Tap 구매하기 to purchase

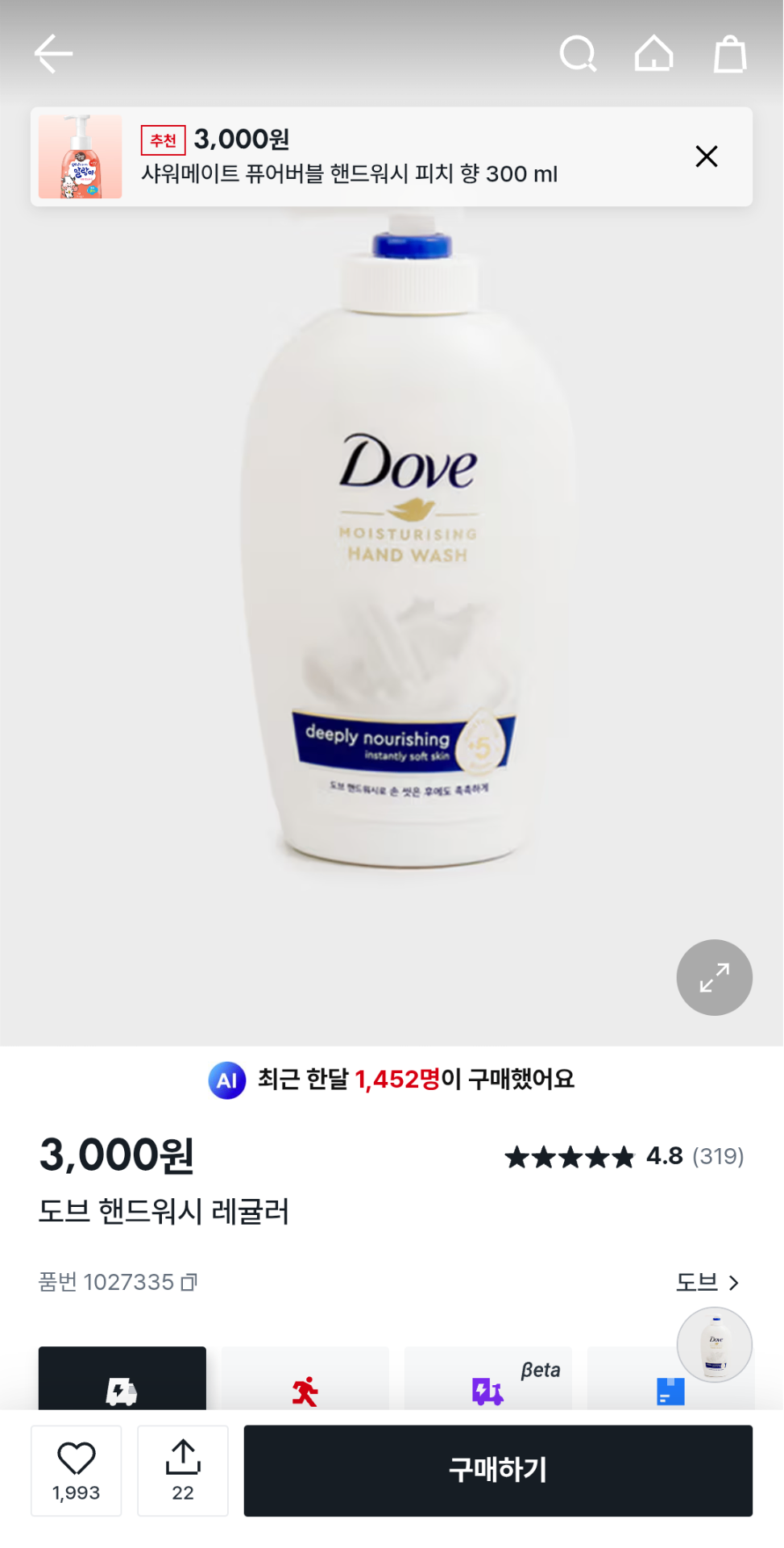(x=498, y=1470)
